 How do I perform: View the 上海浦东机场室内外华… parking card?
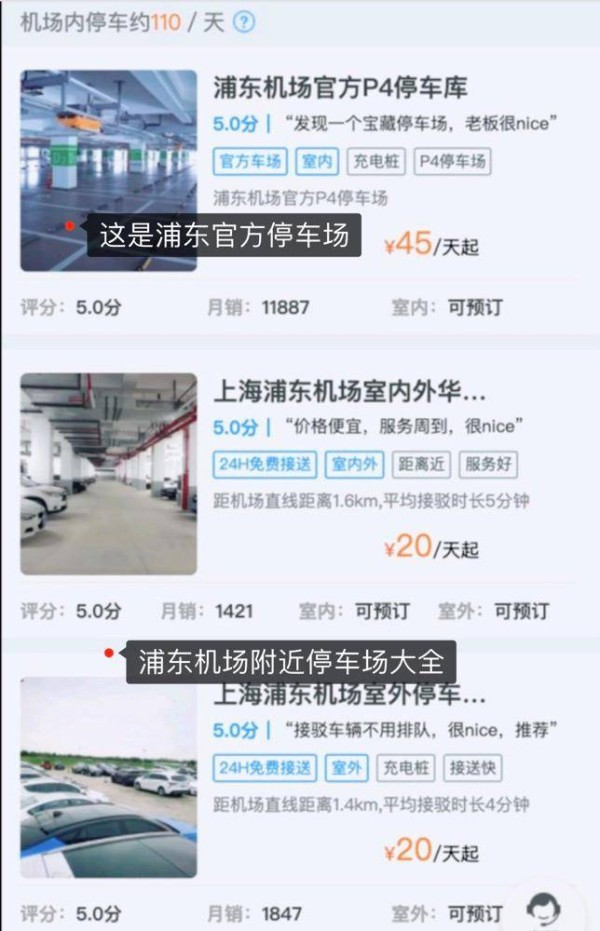350,389
